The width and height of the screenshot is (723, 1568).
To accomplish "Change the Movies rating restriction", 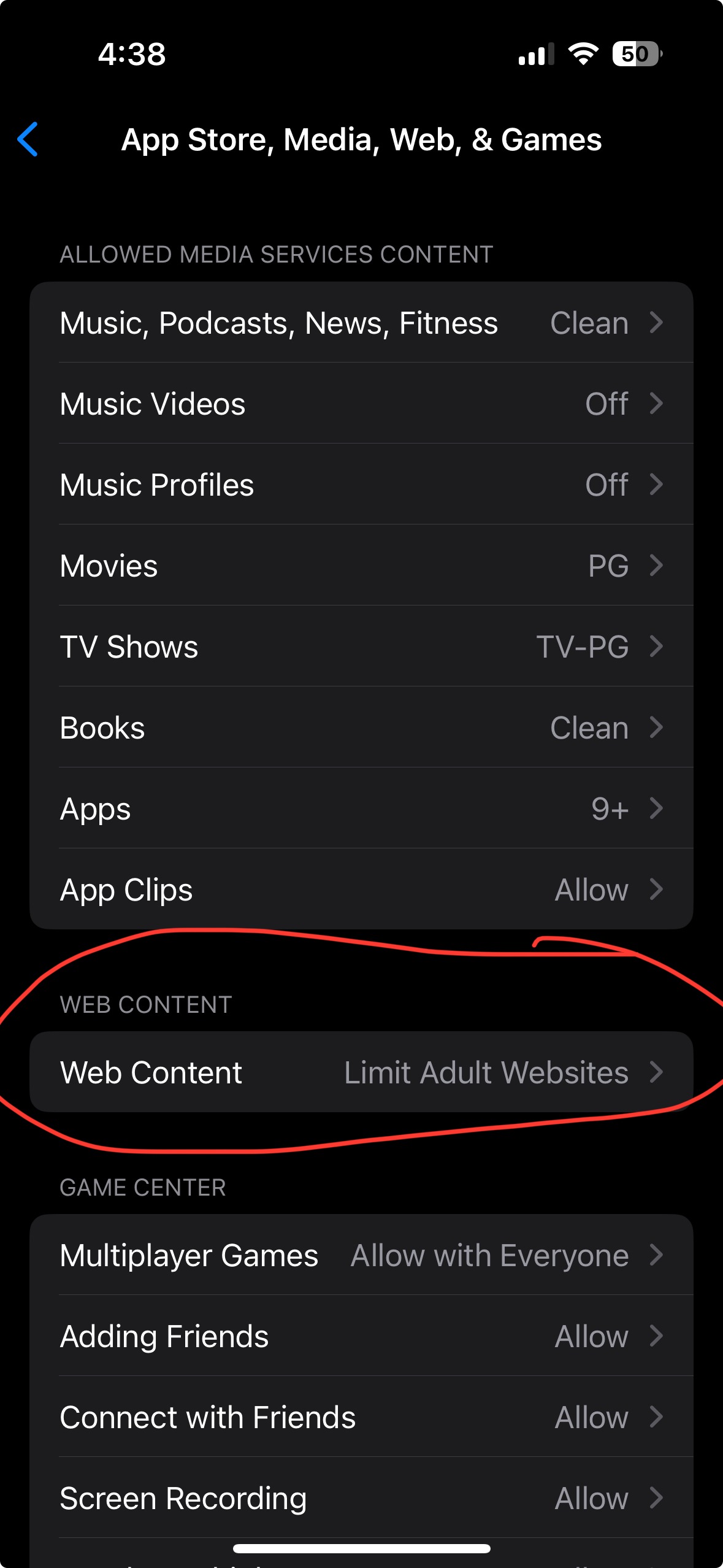I will [x=361, y=566].
